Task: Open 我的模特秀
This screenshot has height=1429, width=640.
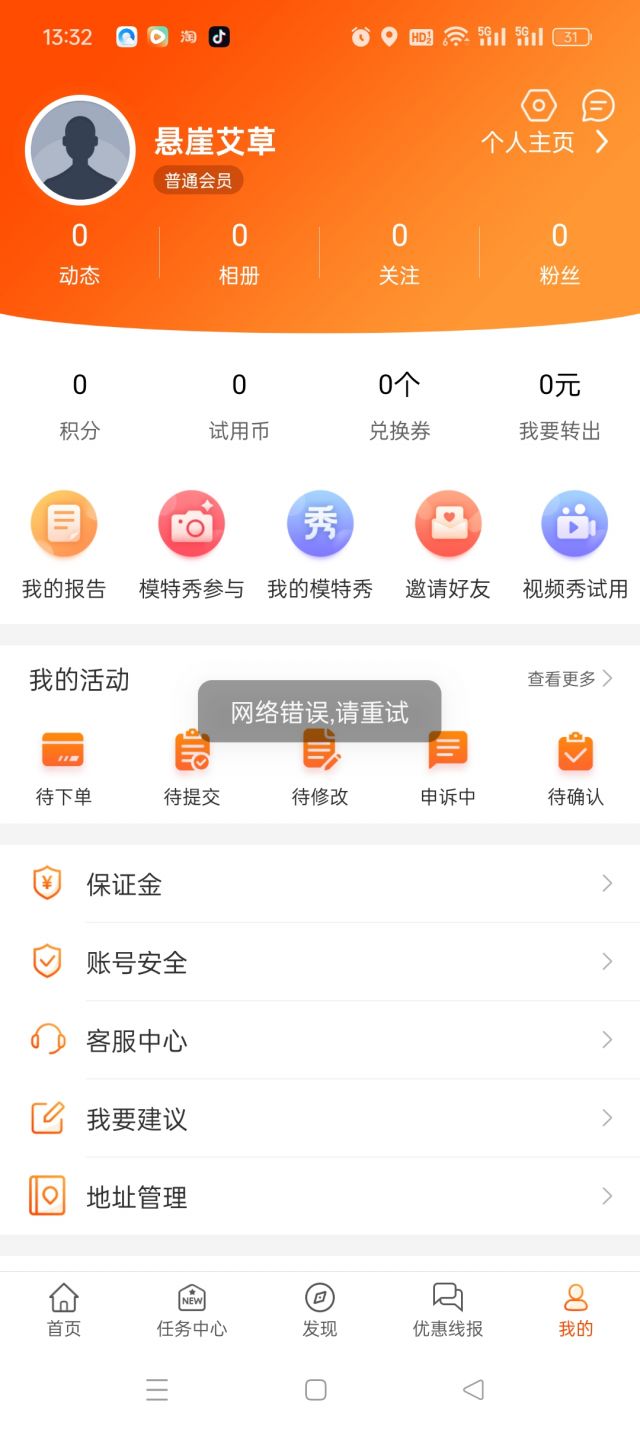Action: tap(320, 545)
